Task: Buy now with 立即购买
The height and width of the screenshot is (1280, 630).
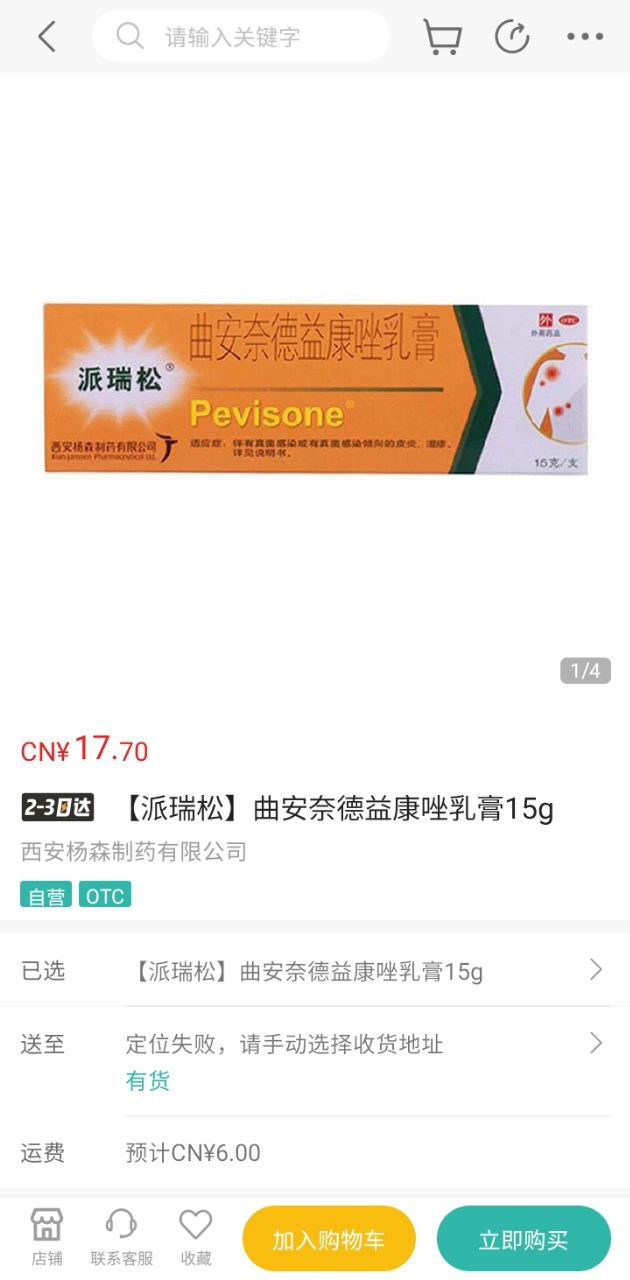Action: (523, 1239)
